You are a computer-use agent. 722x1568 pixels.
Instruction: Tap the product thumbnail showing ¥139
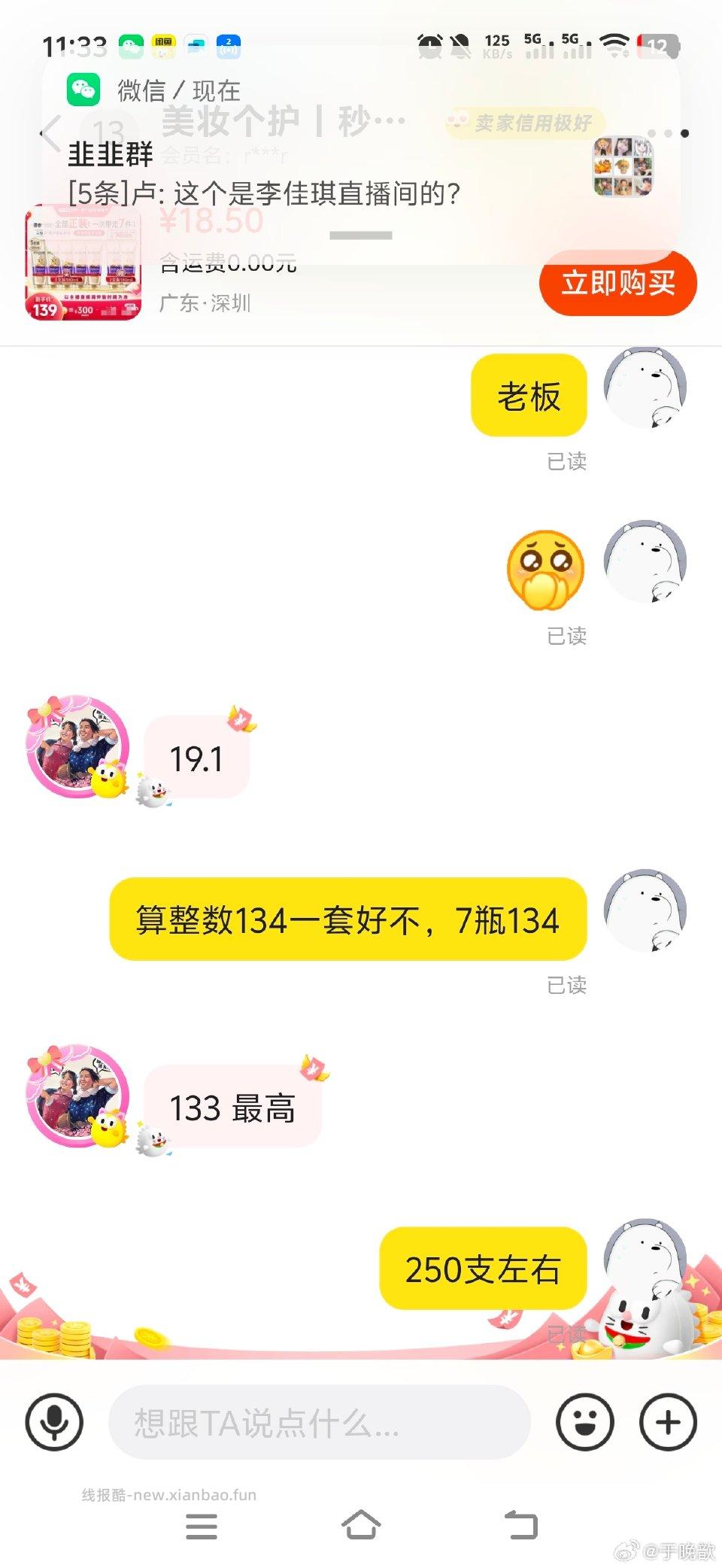[83, 263]
